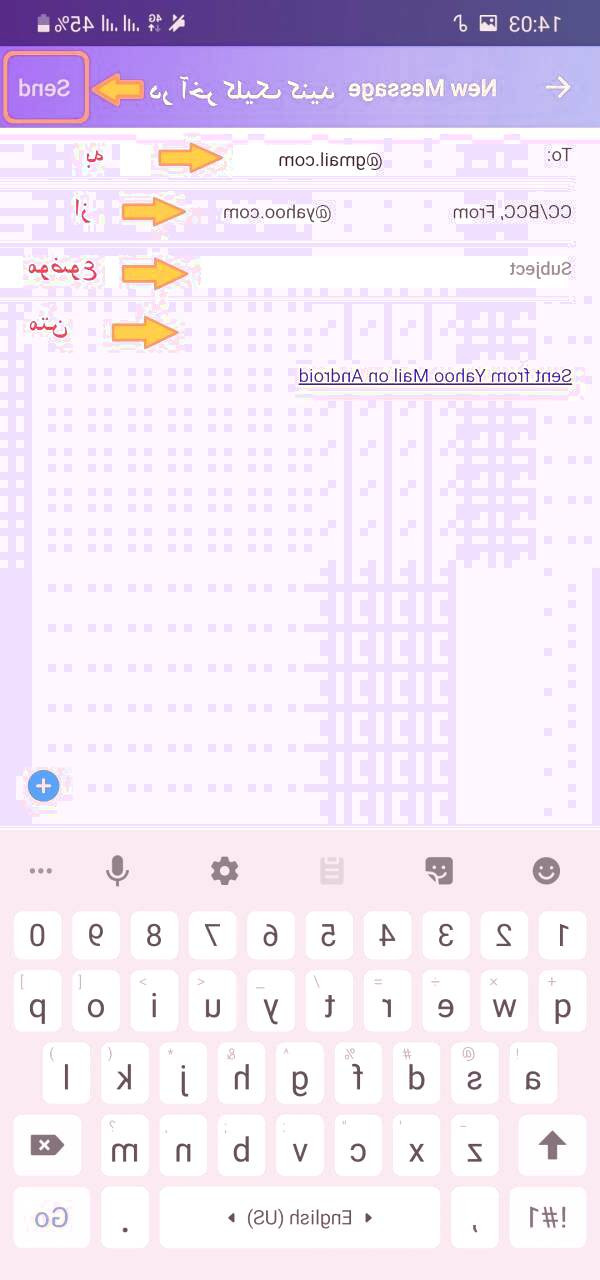This screenshot has width=600, height=1280.
Task: Open keyboard settings gear
Action: (225, 870)
